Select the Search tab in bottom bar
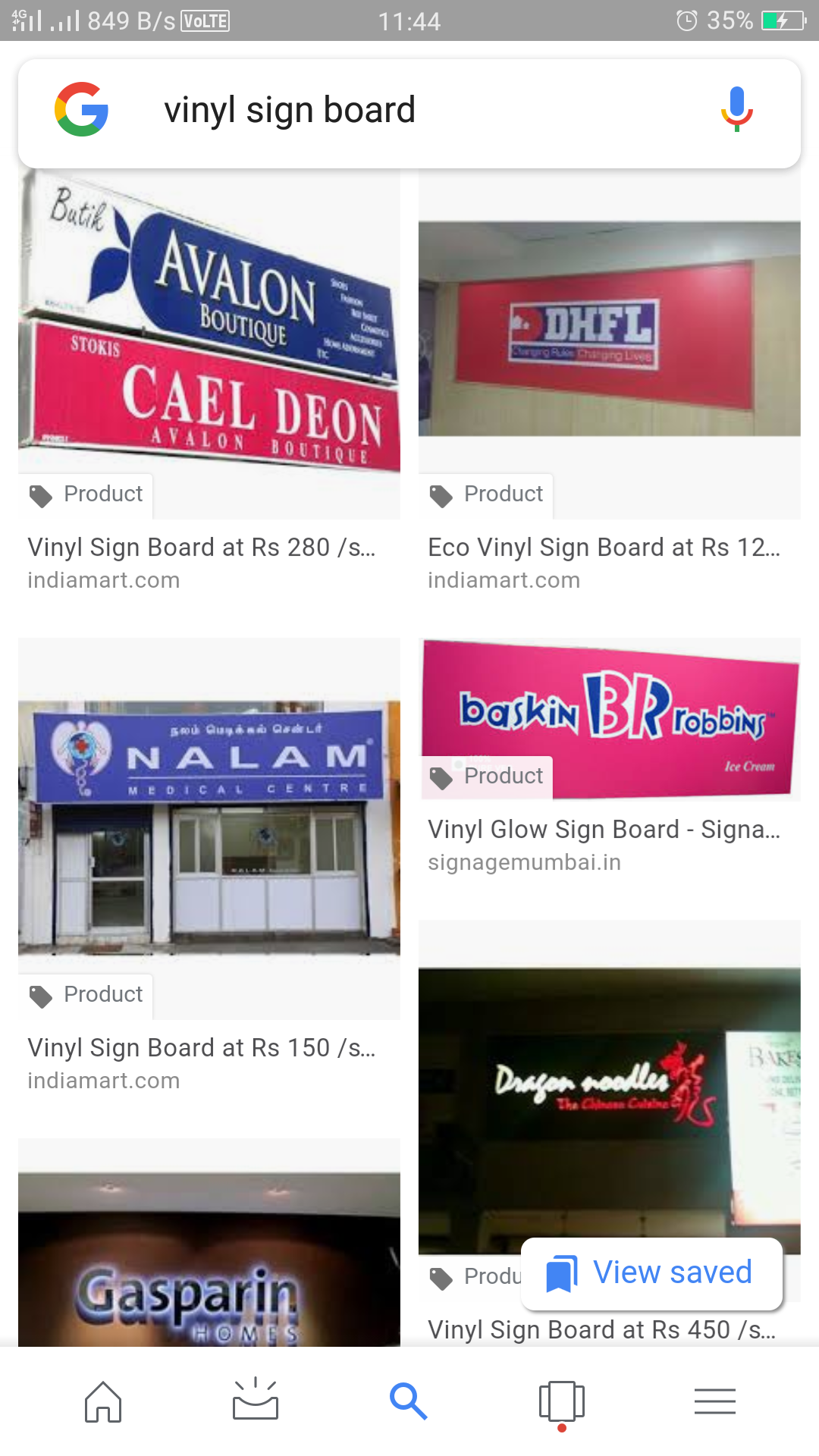Screen dimensions: 819x1456 (409, 1401)
